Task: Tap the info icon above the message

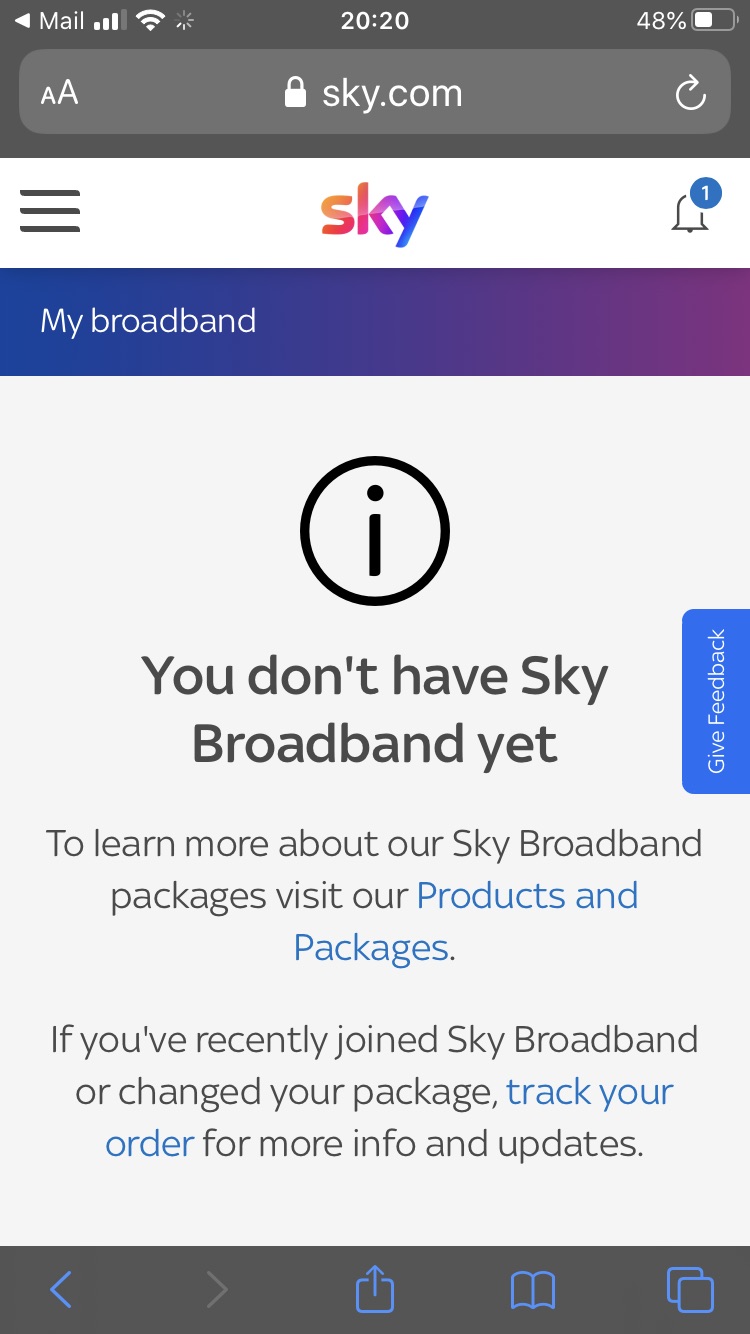Action: point(374,530)
